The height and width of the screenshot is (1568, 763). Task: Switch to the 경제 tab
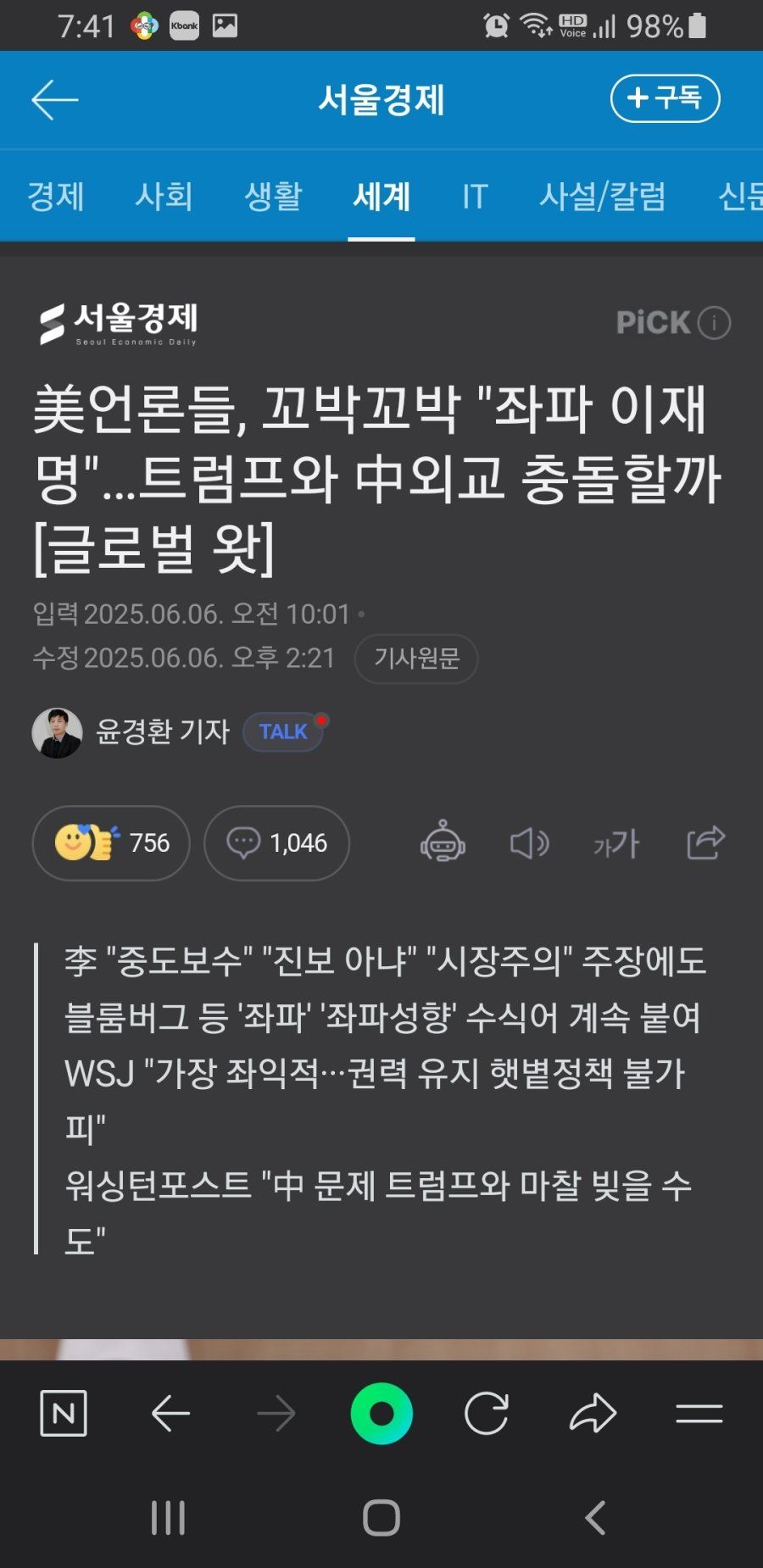[x=56, y=197]
